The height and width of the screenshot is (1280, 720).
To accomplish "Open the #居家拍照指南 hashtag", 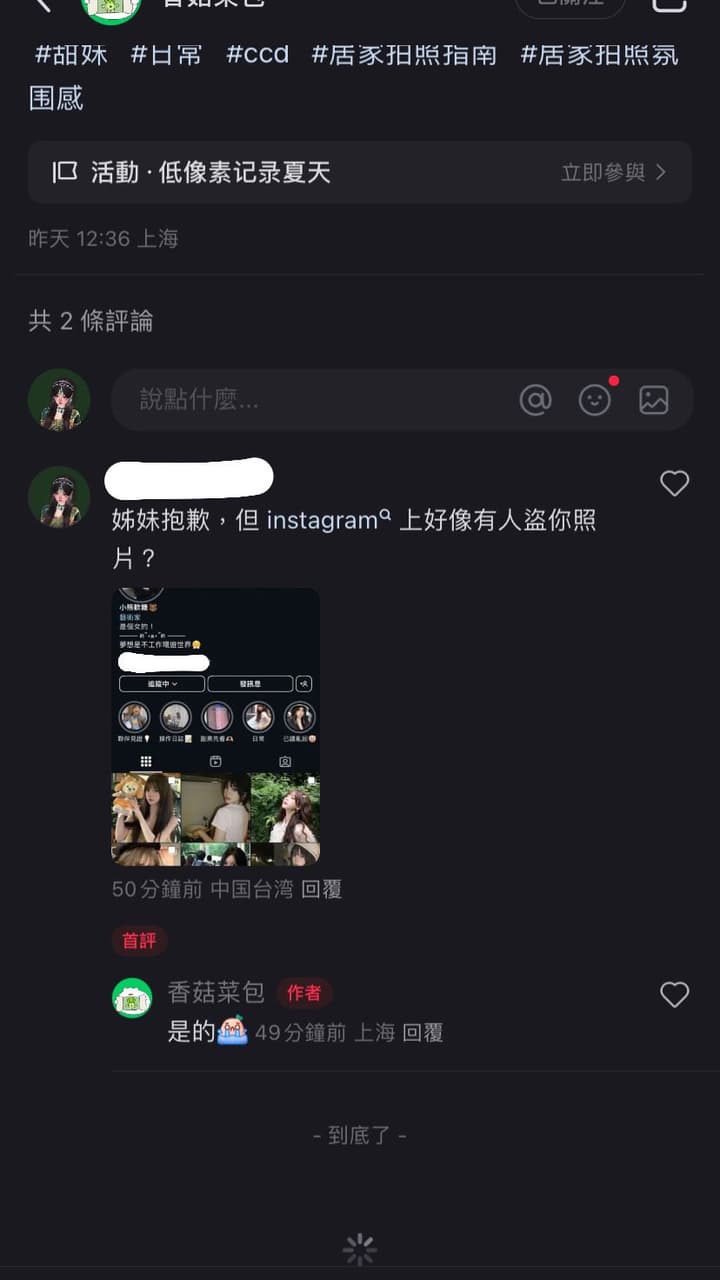I will [404, 54].
